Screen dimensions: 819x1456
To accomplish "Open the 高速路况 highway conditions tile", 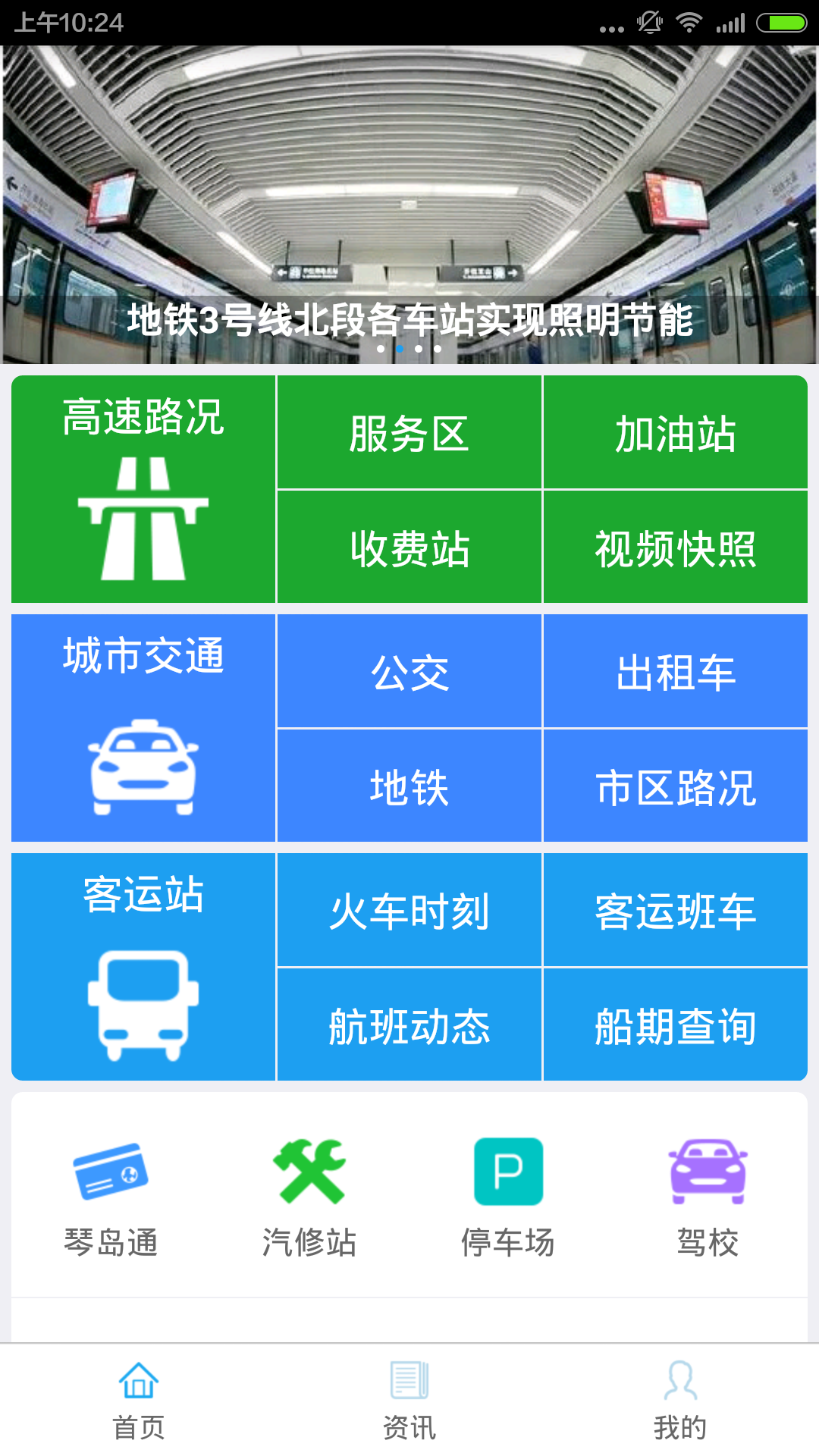I will (143, 489).
